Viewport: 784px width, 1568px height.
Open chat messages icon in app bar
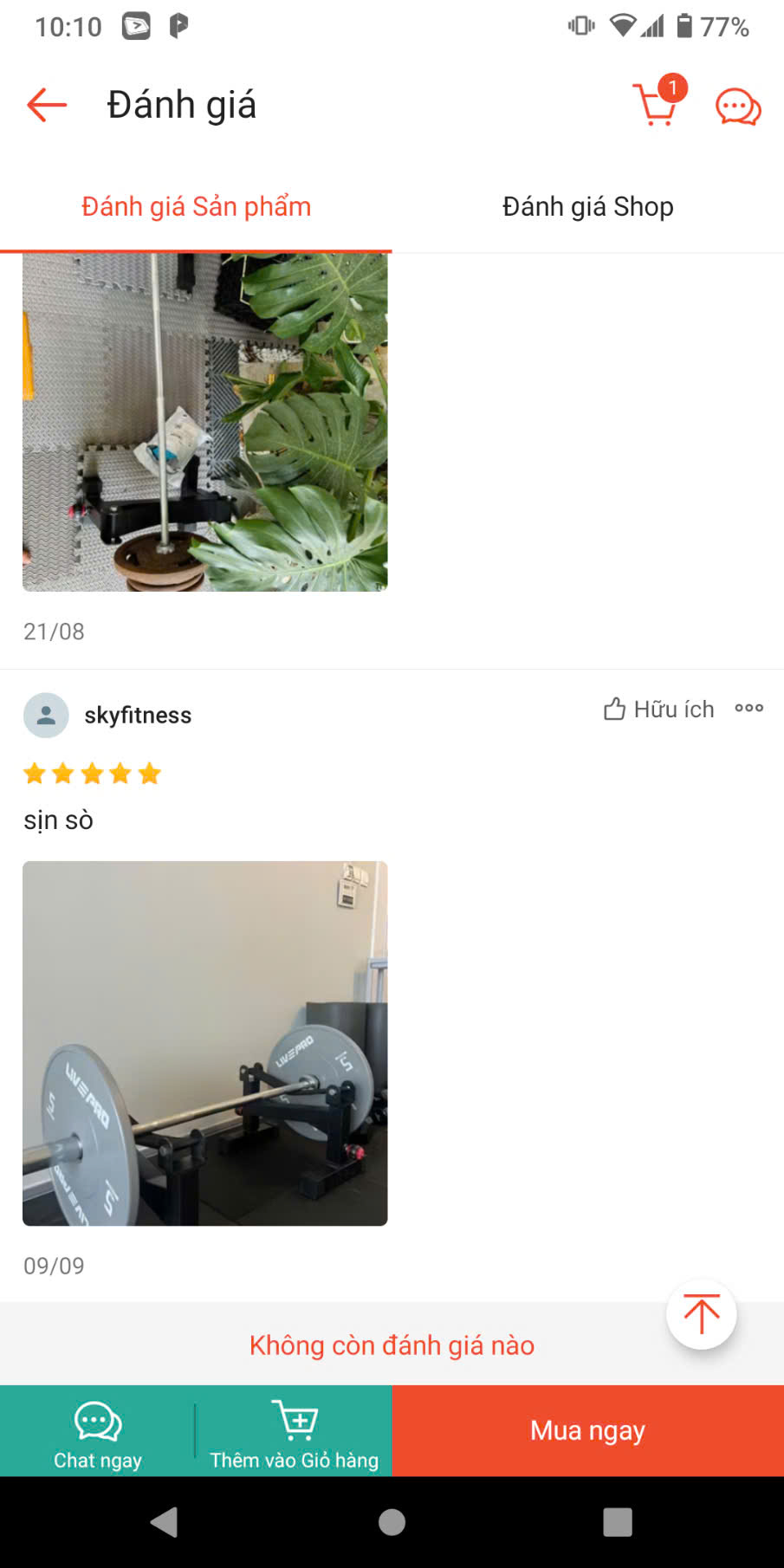737,107
